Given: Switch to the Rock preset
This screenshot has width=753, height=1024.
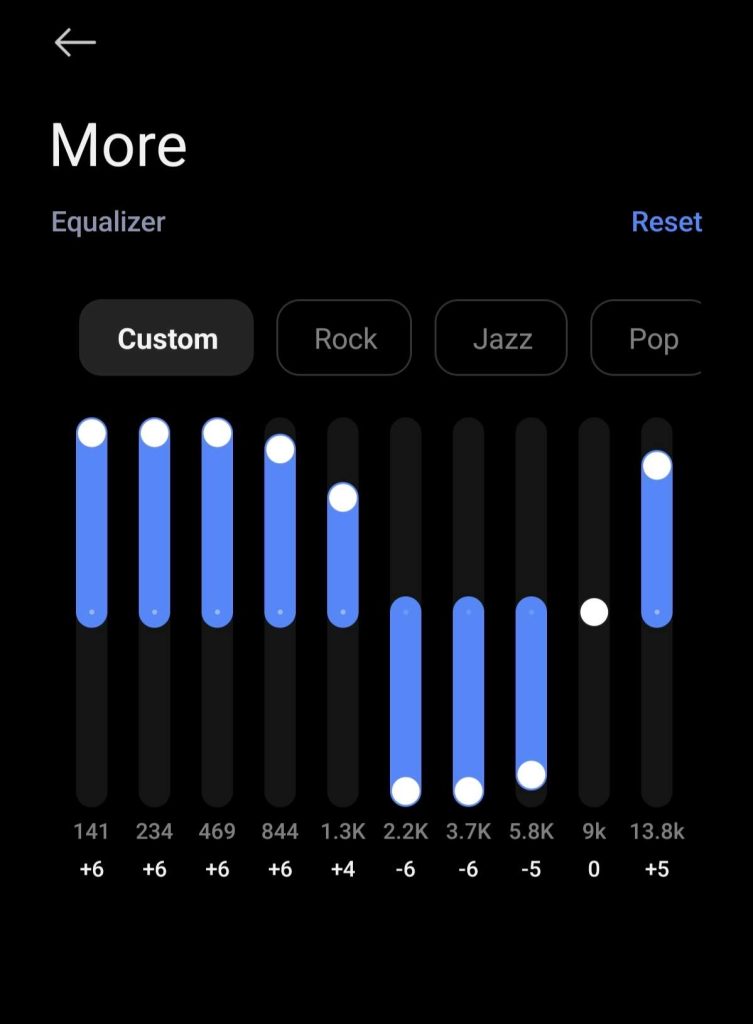Looking at the screenshot, I should 345,339.
